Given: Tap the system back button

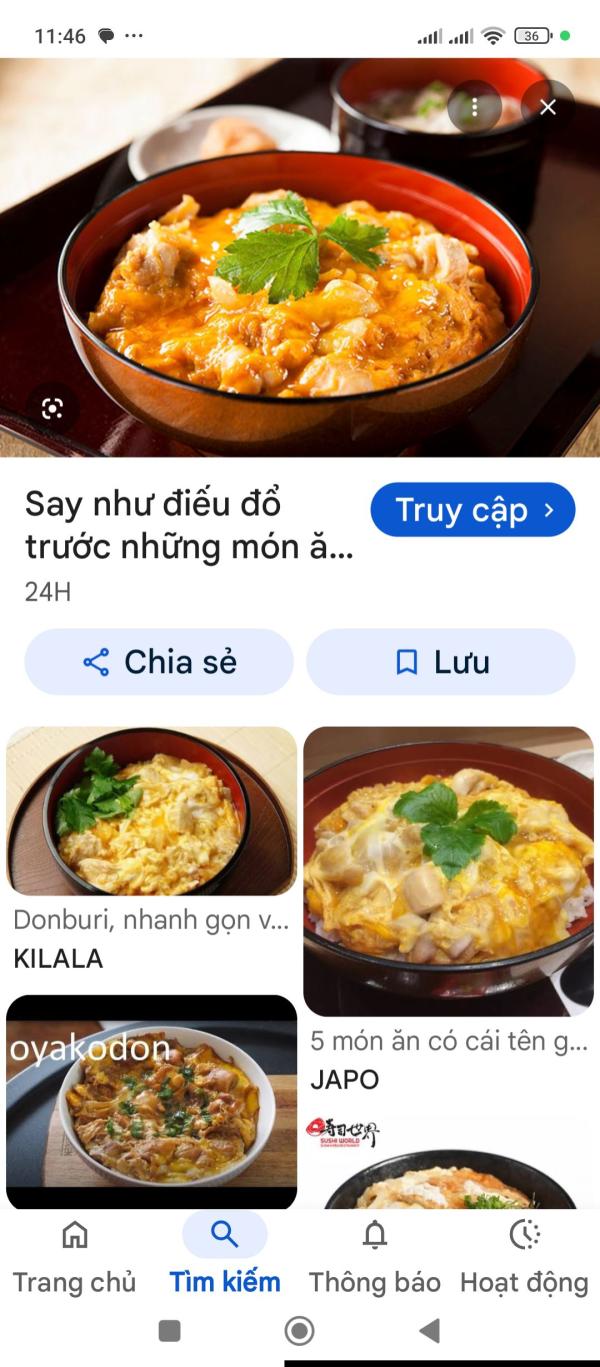Looking at the screenshot, I should point(430,1330).
